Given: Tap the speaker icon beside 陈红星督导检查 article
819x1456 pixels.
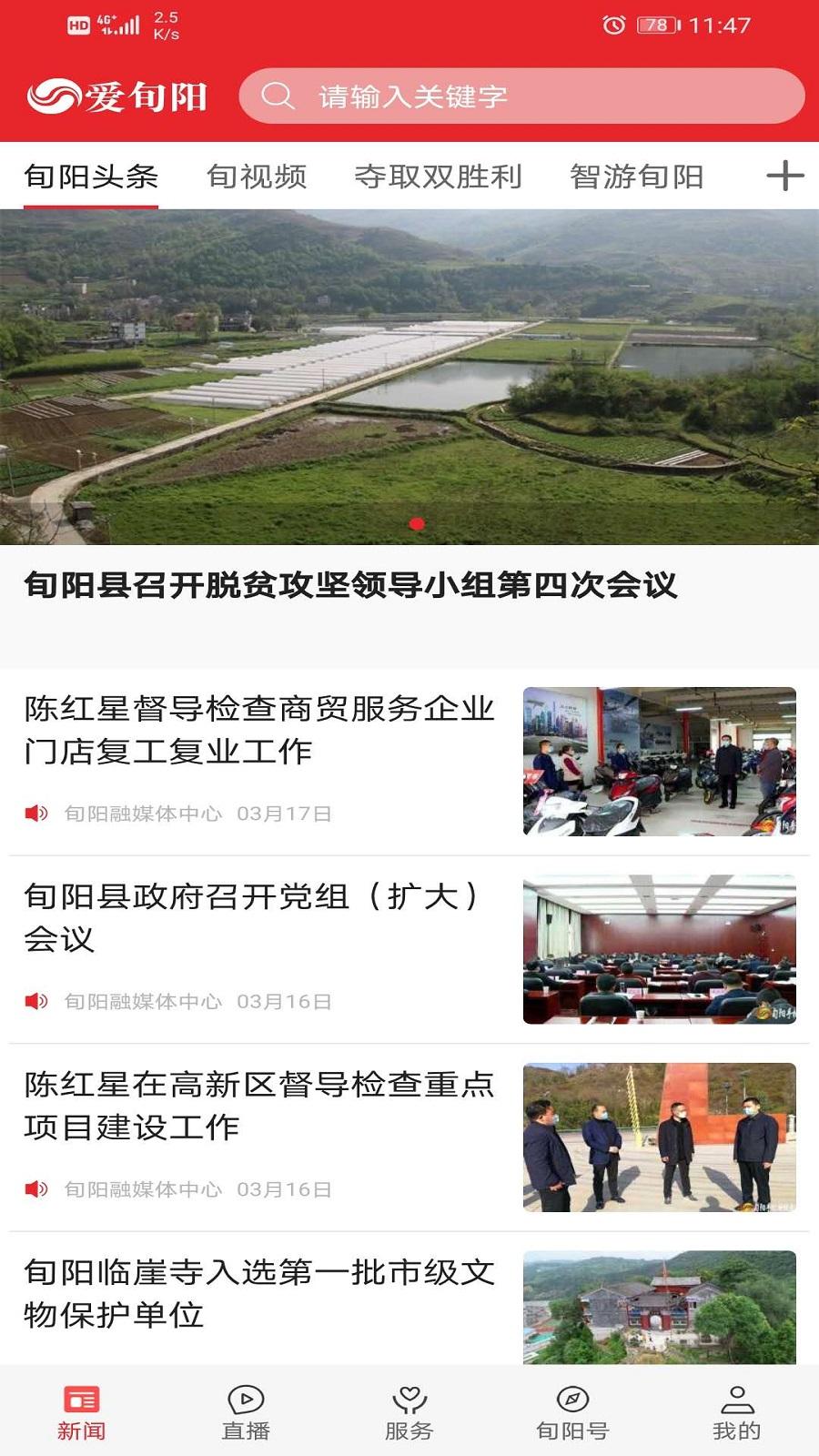Looking at the screenshot, I should click(36, 814).
